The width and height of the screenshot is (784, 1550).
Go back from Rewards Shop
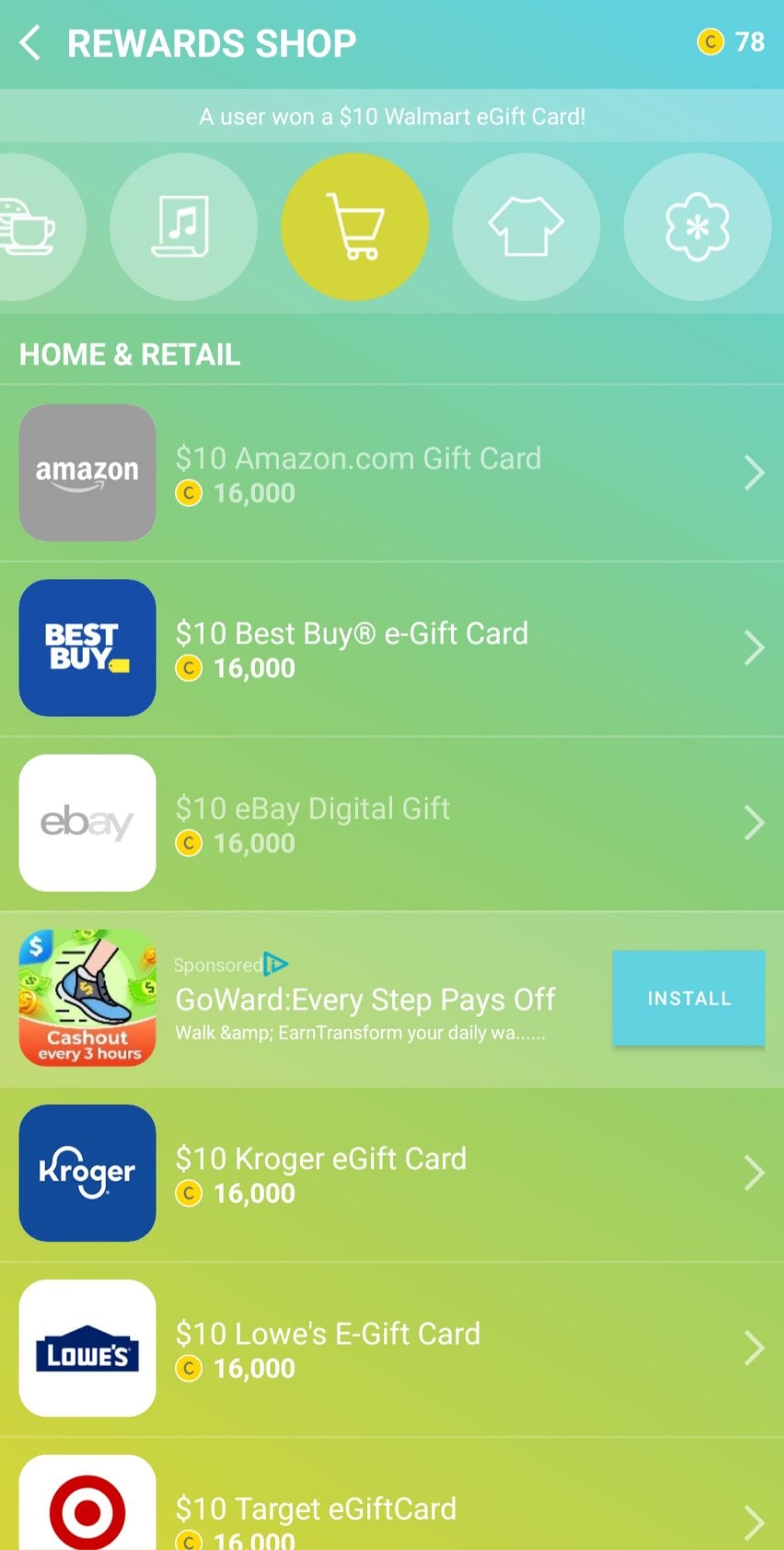[x=31, y=43]
